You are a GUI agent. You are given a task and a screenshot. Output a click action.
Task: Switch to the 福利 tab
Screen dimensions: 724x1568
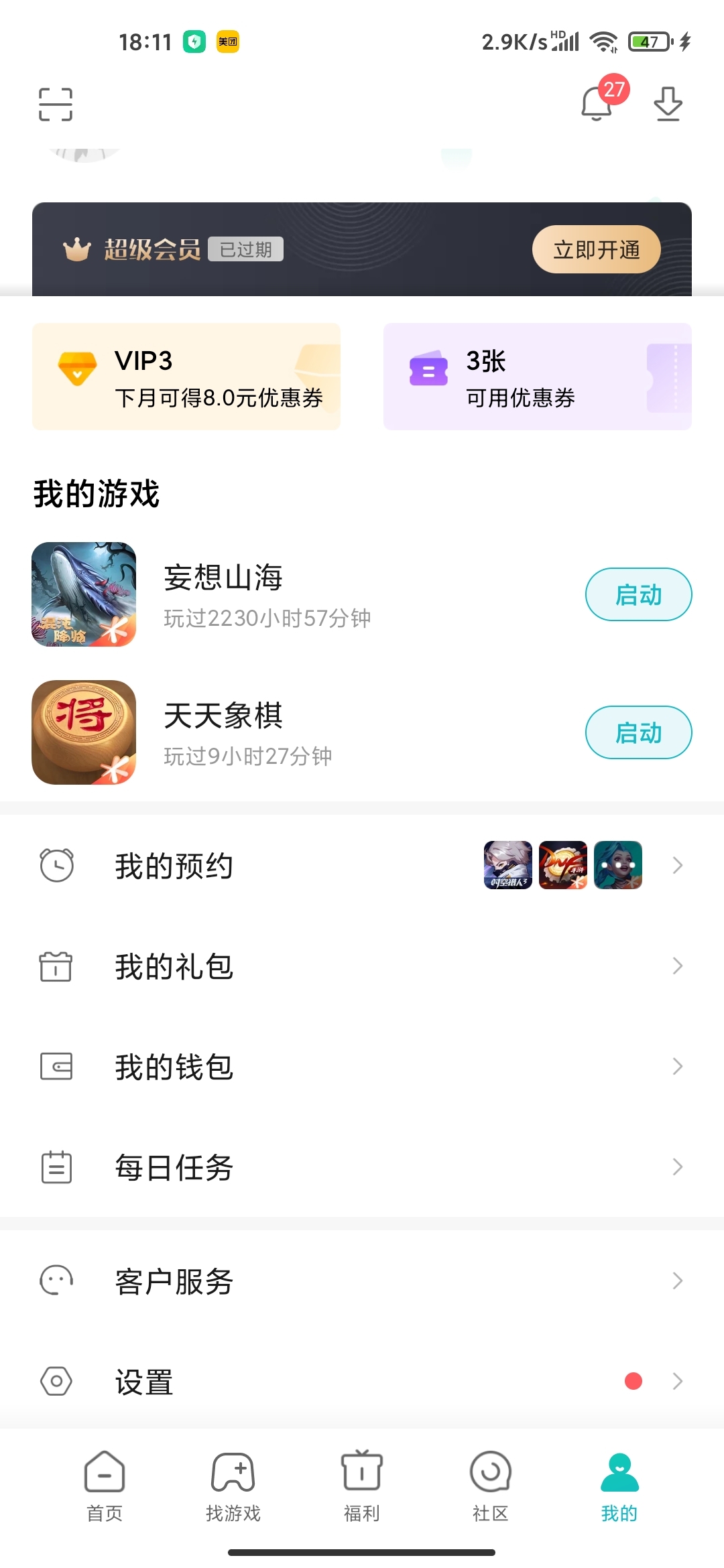coord(362,1485)
